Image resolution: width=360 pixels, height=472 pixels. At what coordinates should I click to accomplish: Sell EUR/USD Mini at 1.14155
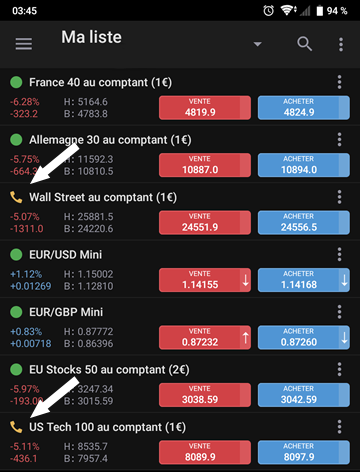[x=205, y=280]
